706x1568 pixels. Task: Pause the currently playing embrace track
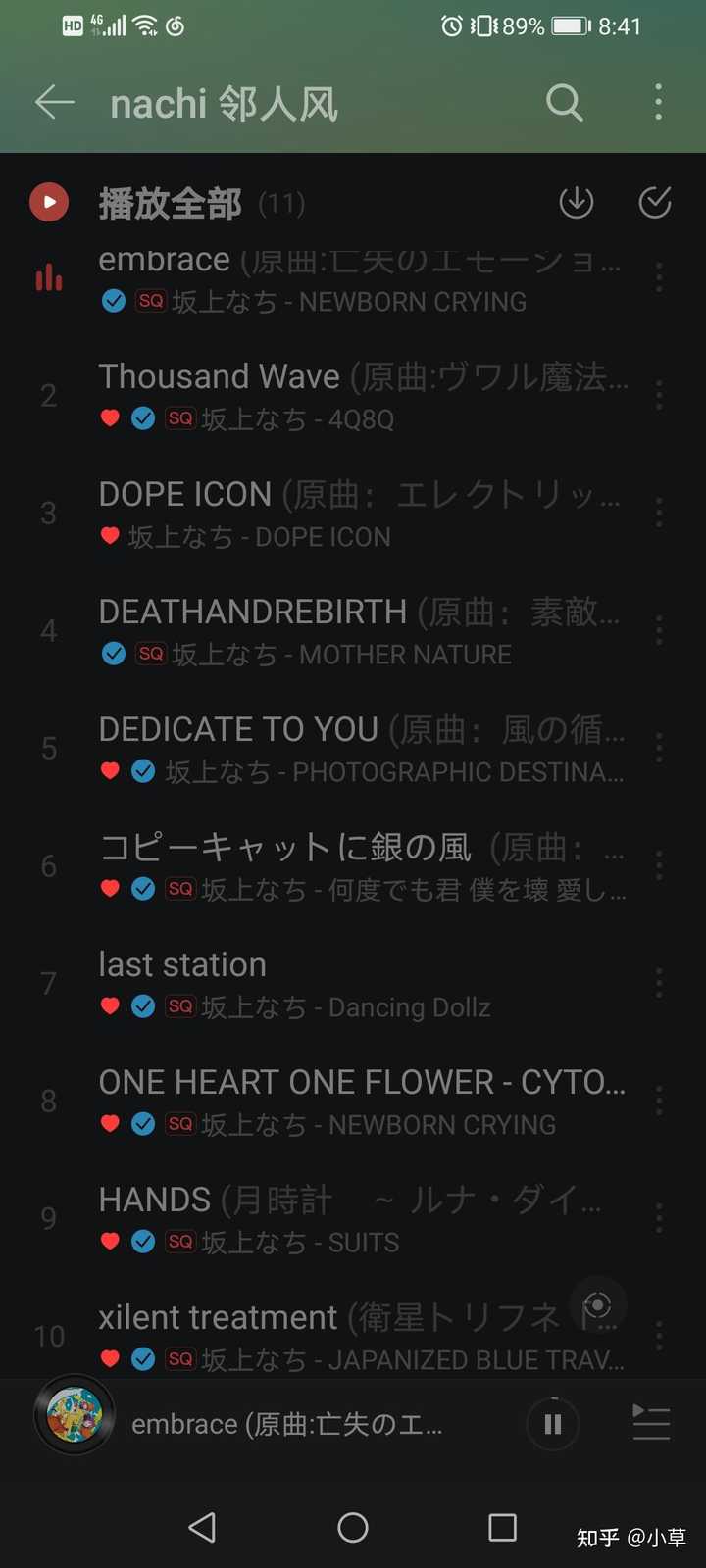pos(553,1424)
